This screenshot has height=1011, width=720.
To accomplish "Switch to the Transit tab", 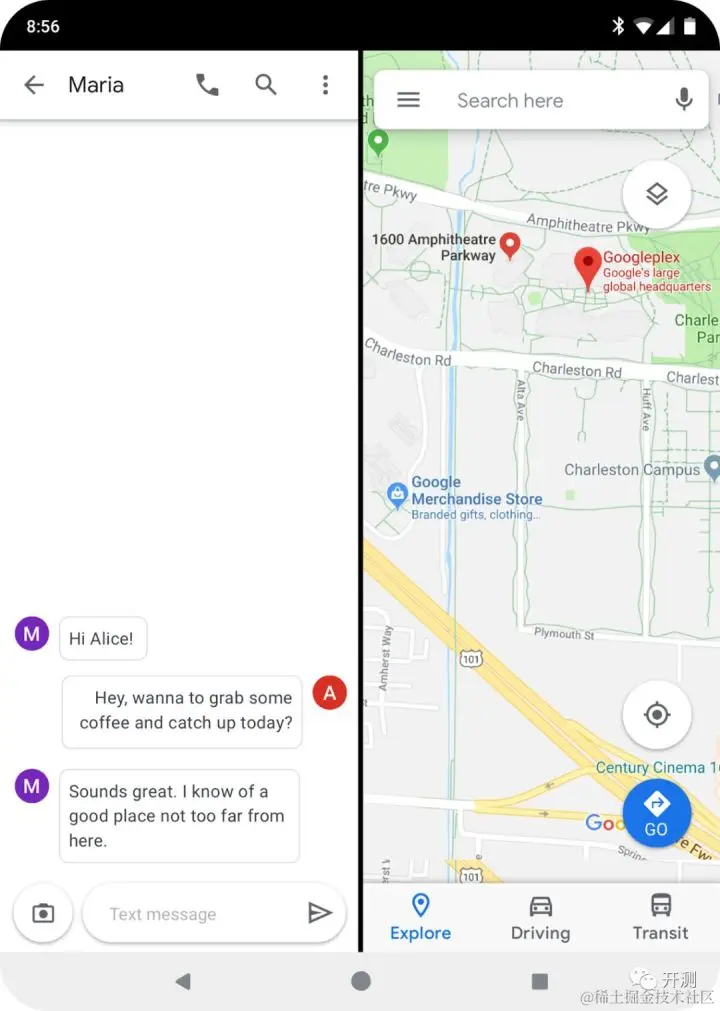I will coord(660,917).
